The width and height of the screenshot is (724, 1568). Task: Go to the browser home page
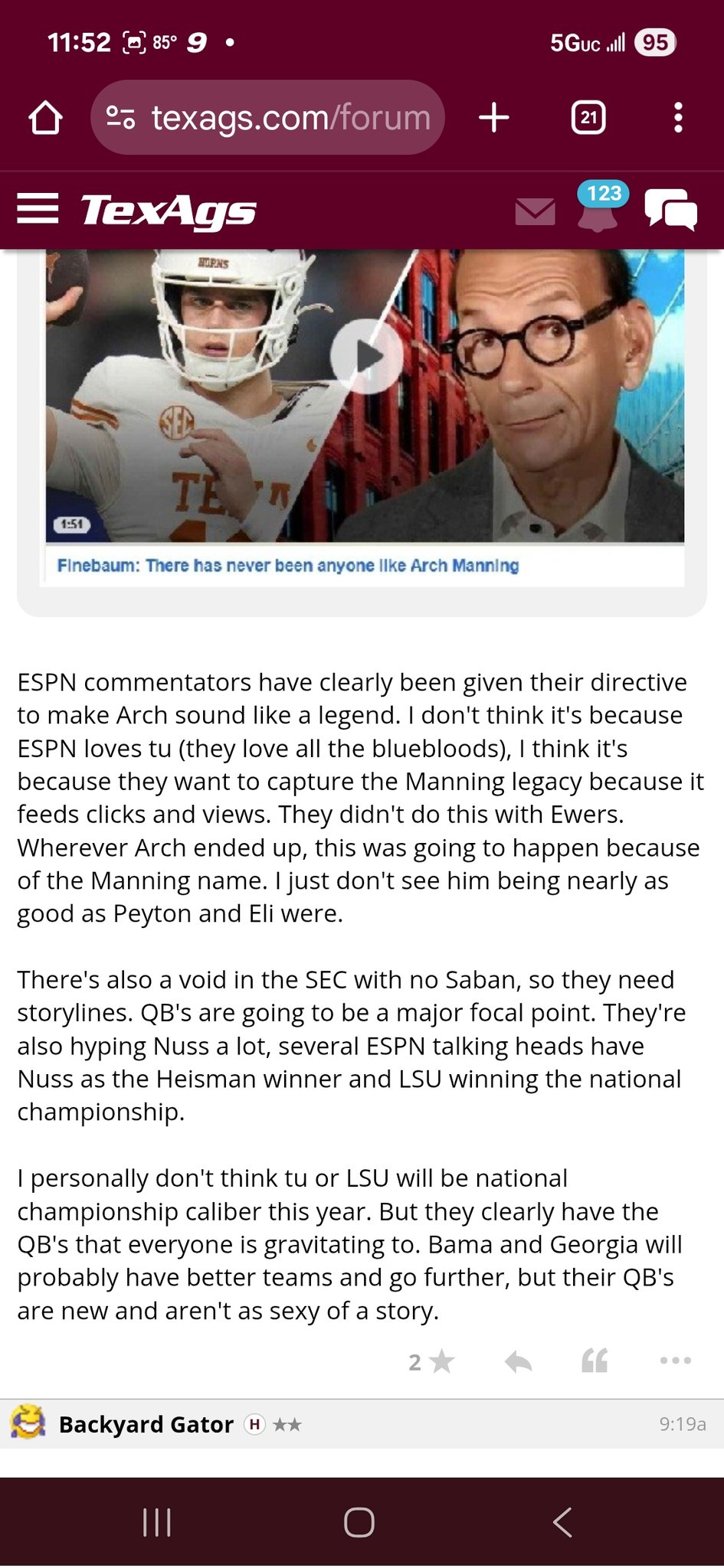45,118
